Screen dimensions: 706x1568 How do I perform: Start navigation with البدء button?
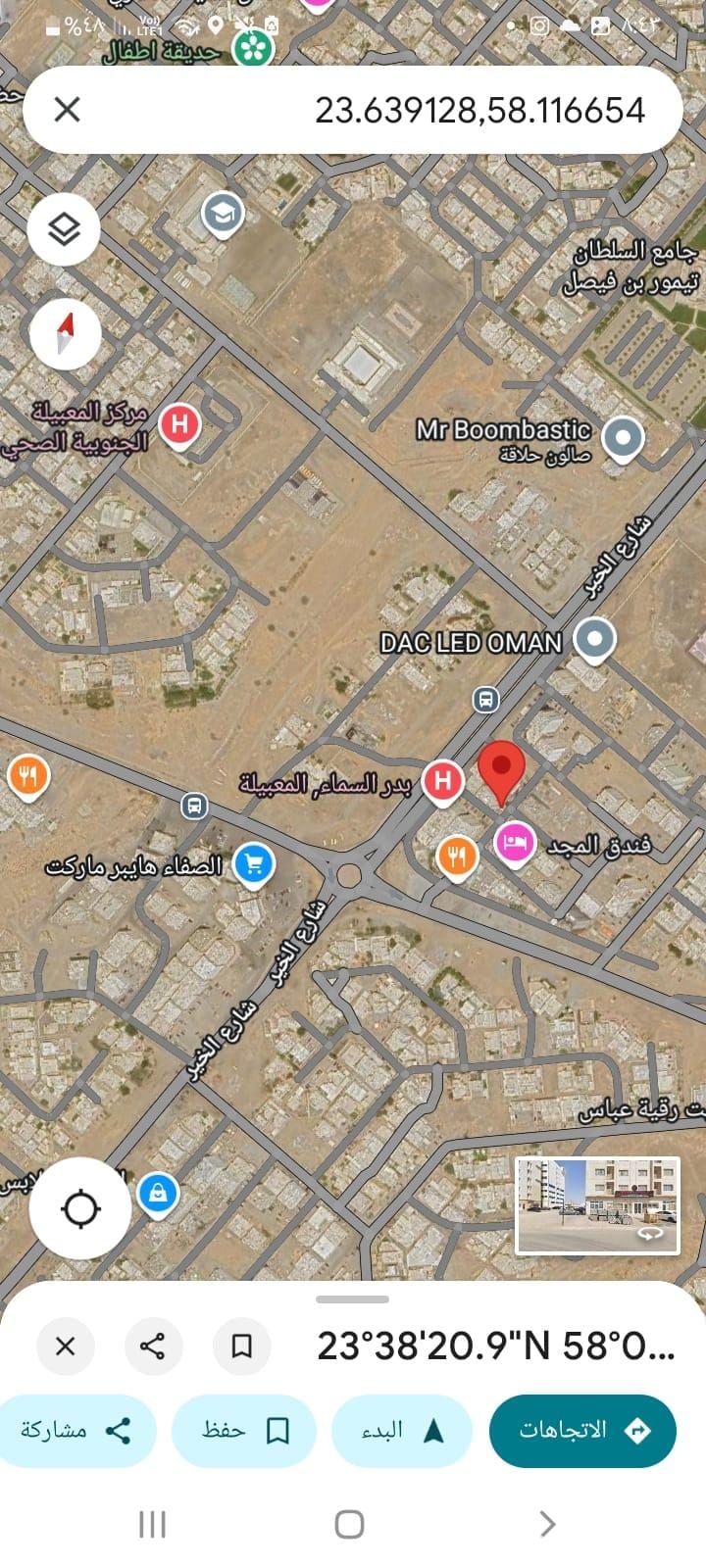point(402,1431)
